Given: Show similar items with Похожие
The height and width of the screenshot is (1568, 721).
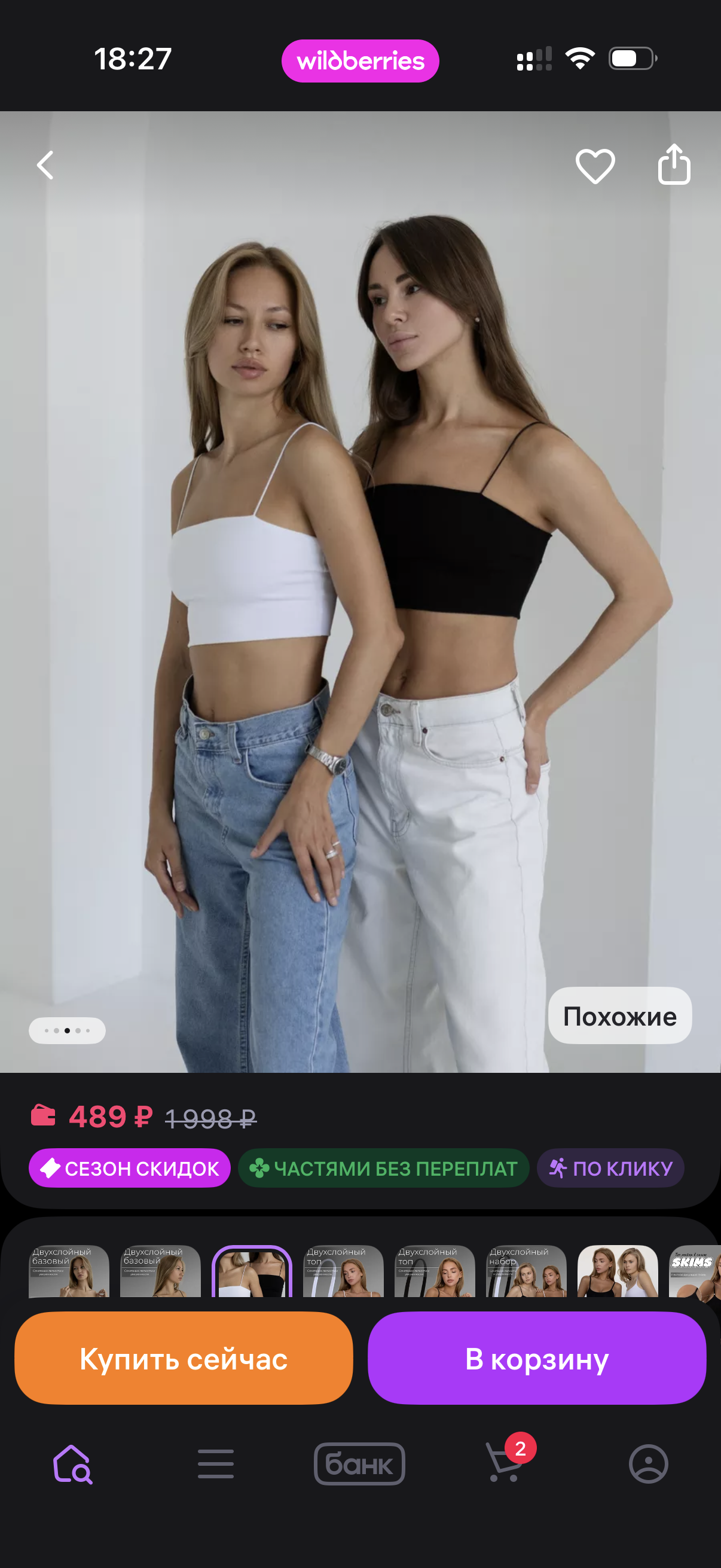Looking at the screenshot, I should 619,1016.
